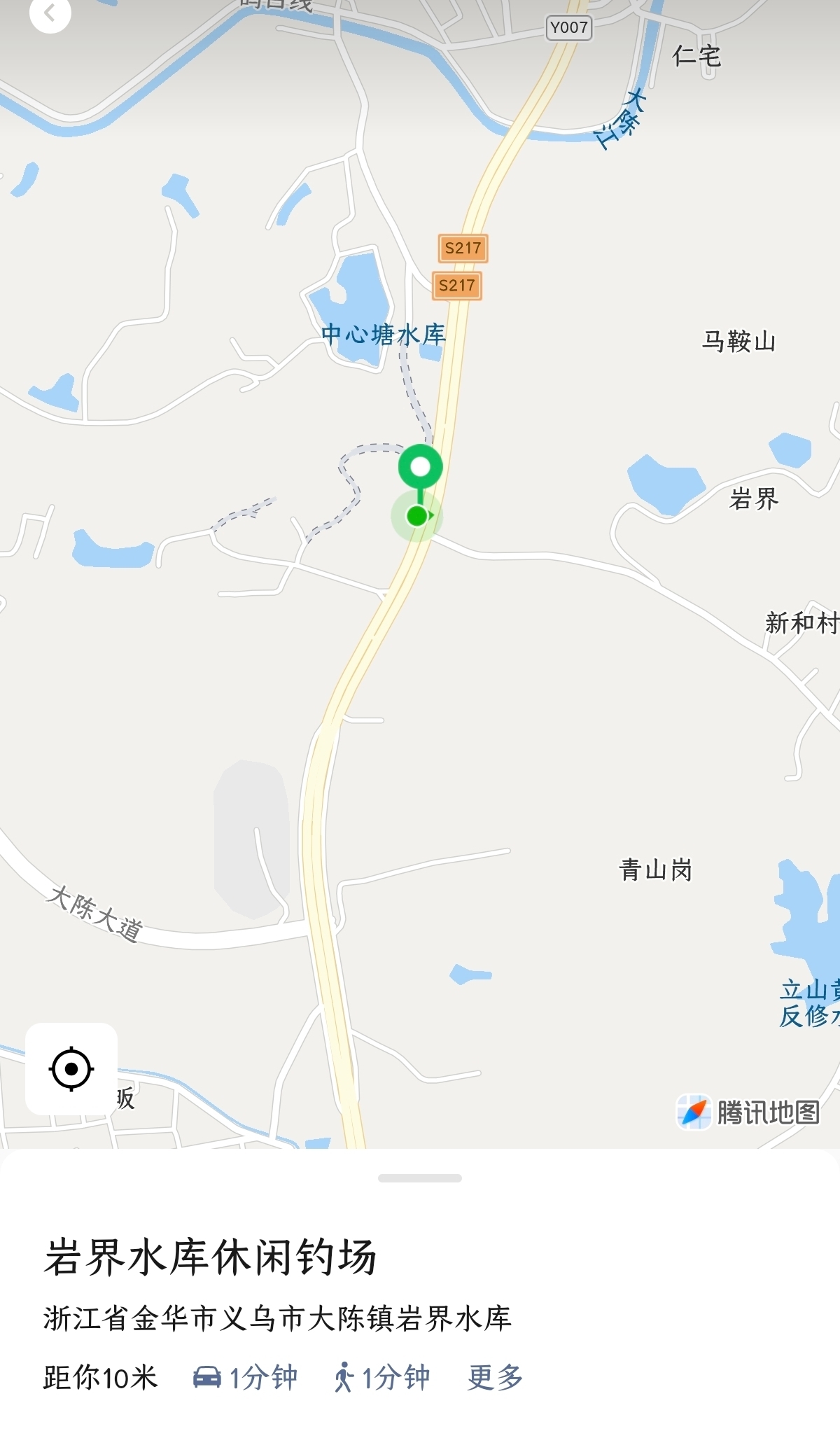Open walking route of 1分钟
This screenshot has height=1431, width=840.
(x=382, y=1377)
